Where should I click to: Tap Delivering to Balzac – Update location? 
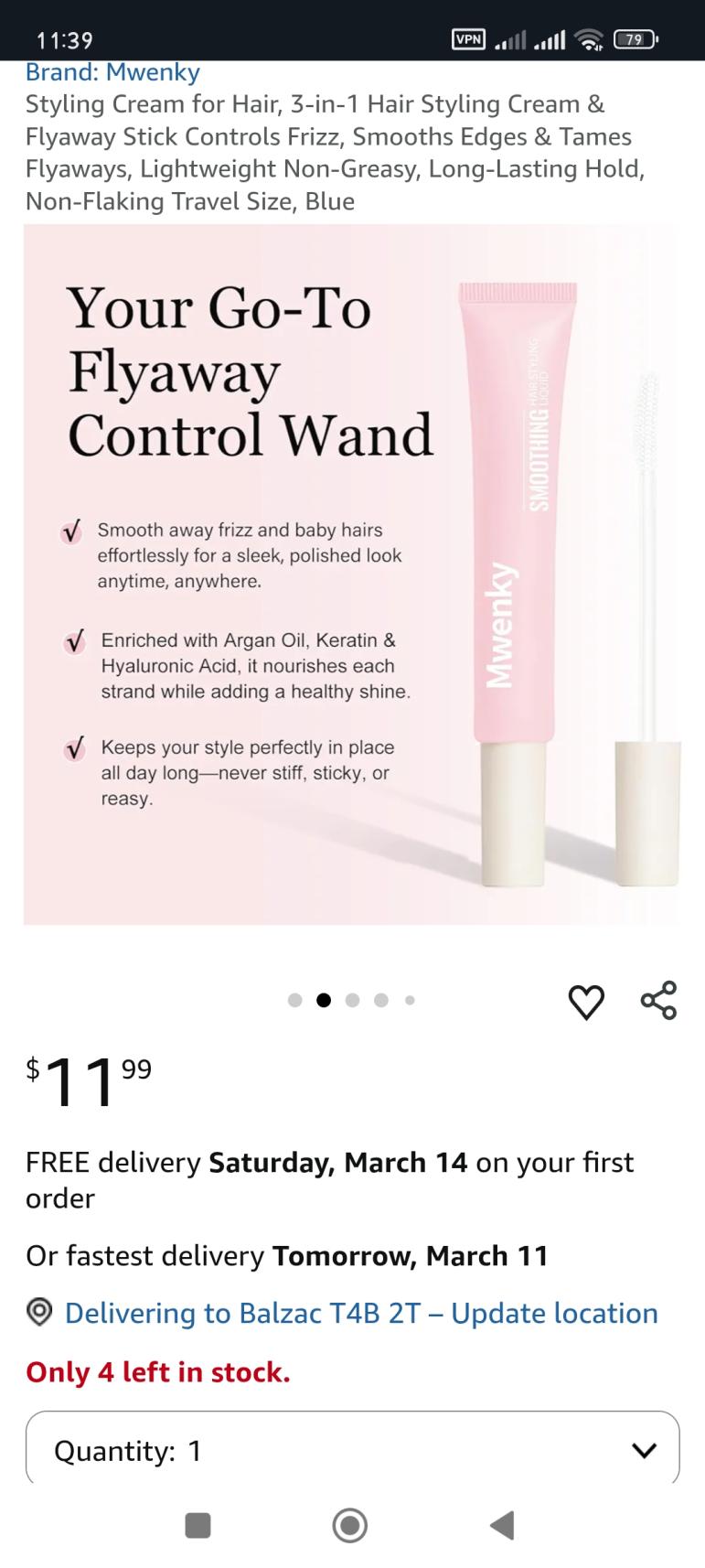pyautogui.click(x=360, y=1313)
